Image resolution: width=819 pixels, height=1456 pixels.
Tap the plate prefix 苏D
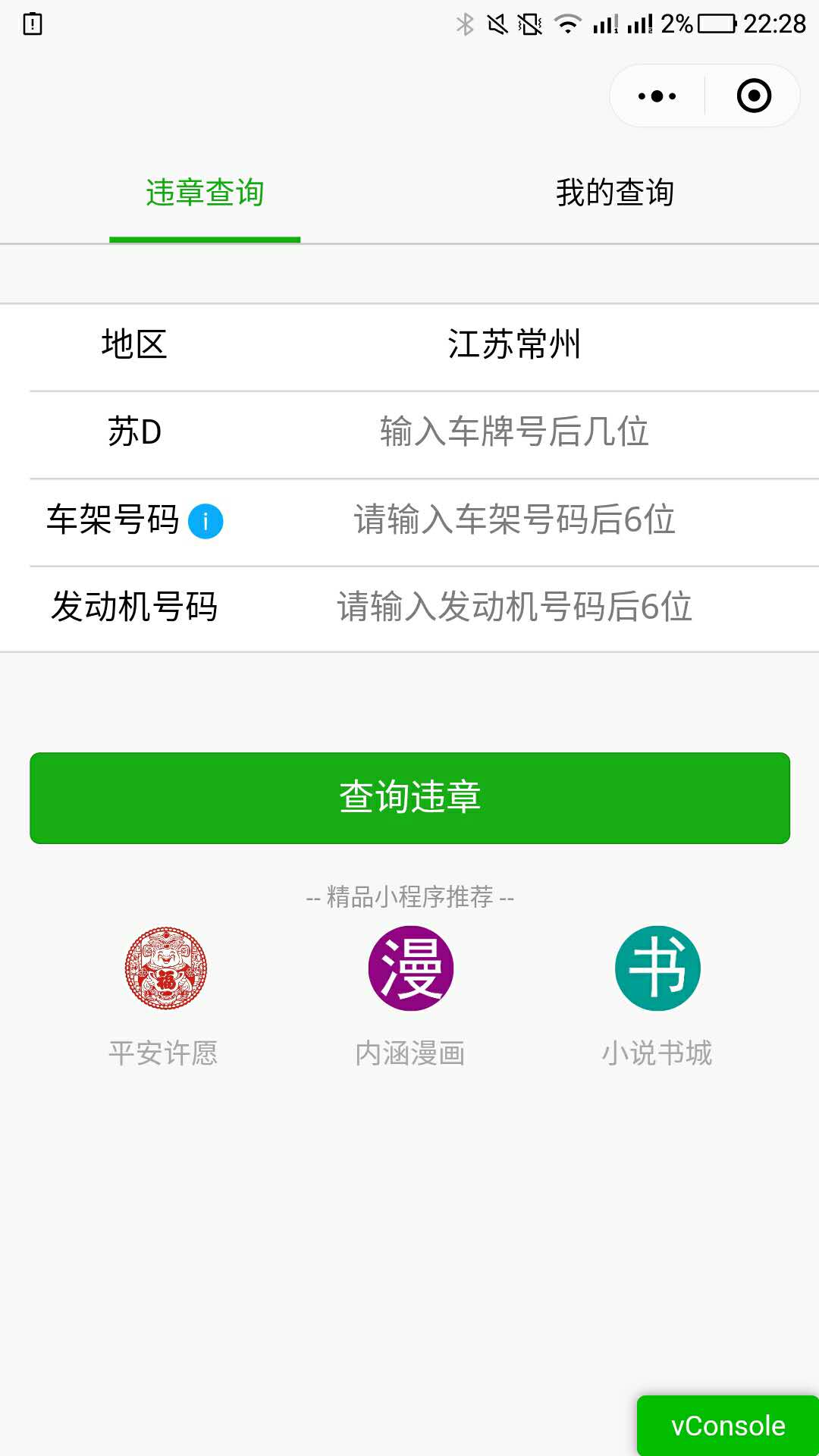134,432
